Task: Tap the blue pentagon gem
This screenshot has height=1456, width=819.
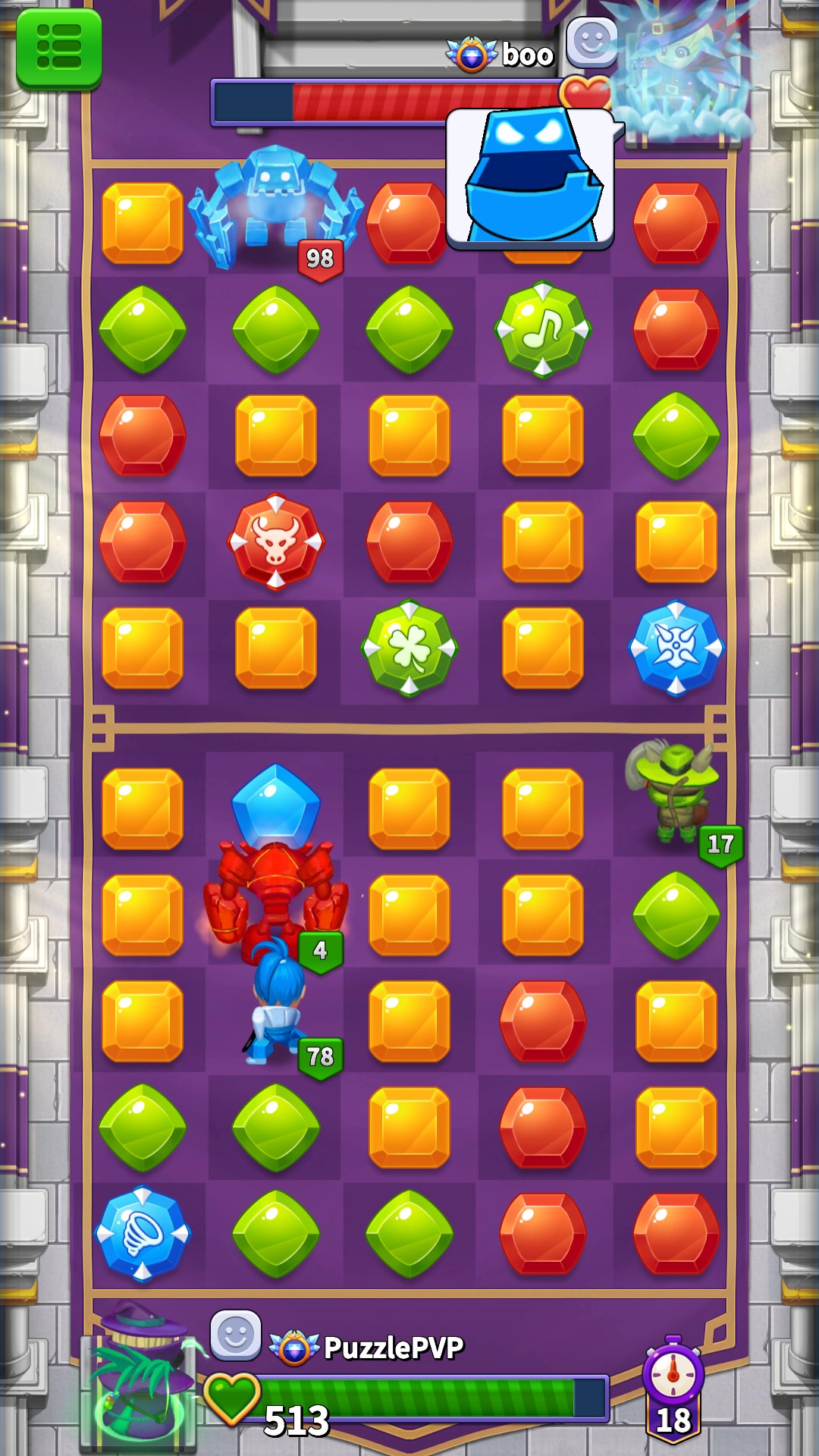Action: 276,805
